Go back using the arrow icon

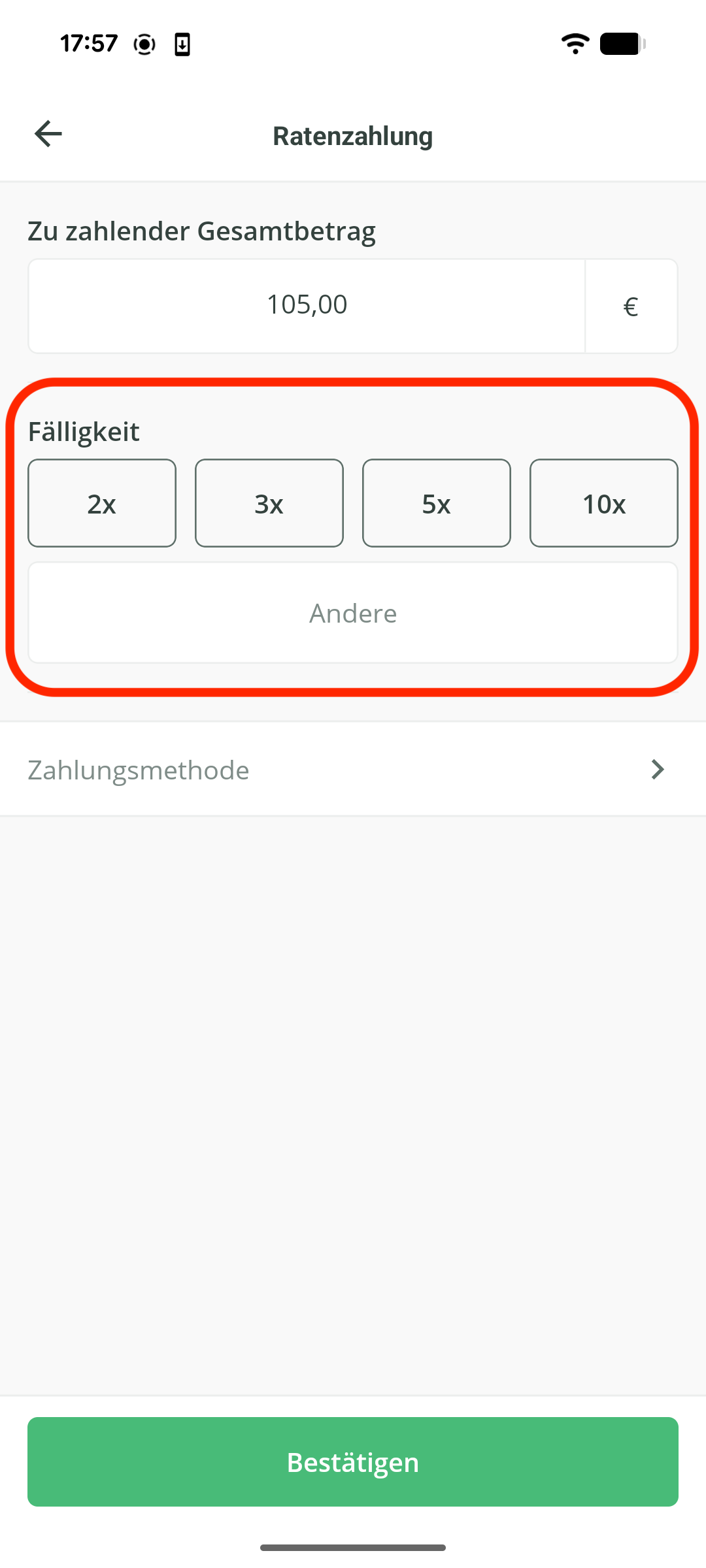pos(48,135)
